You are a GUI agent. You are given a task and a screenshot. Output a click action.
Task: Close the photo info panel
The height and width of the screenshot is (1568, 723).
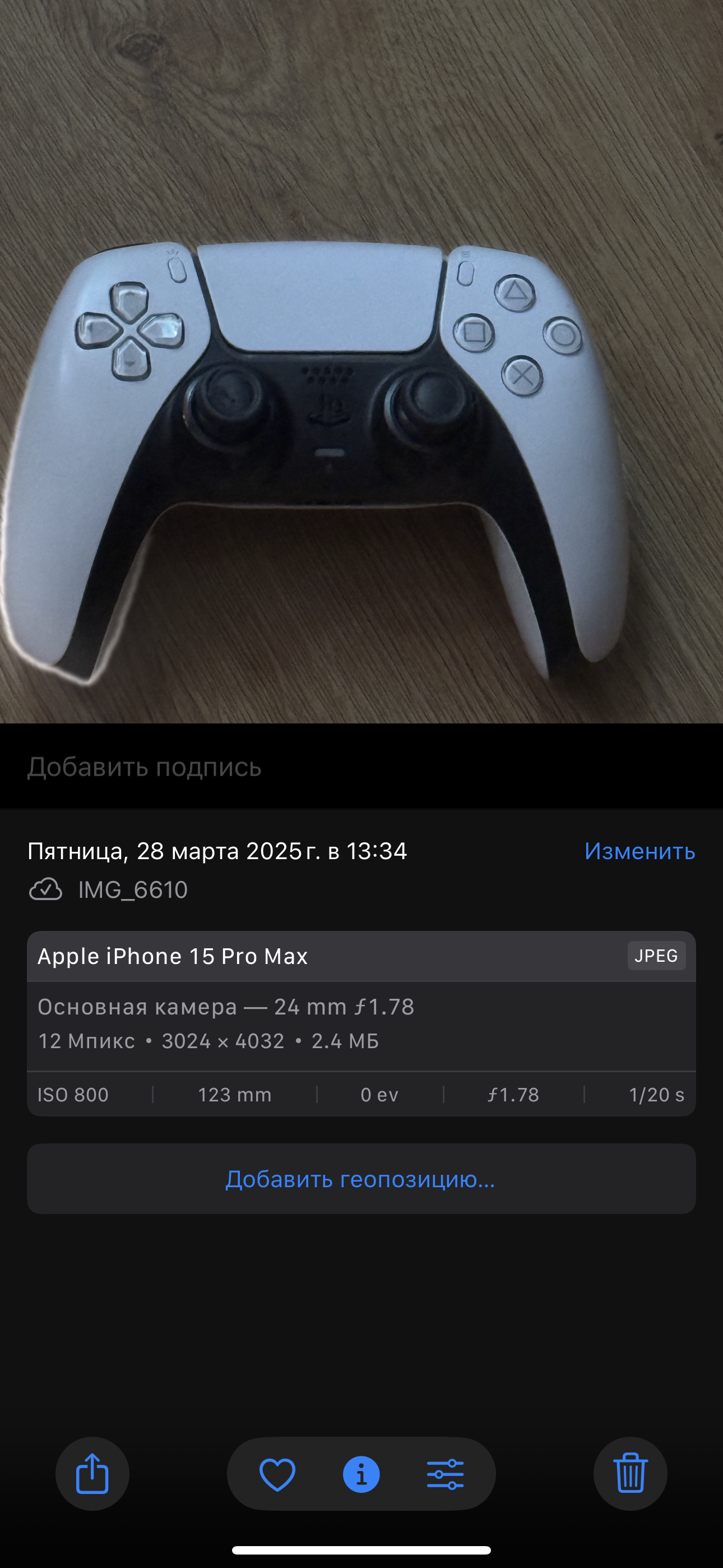(x=361, y=1474)
